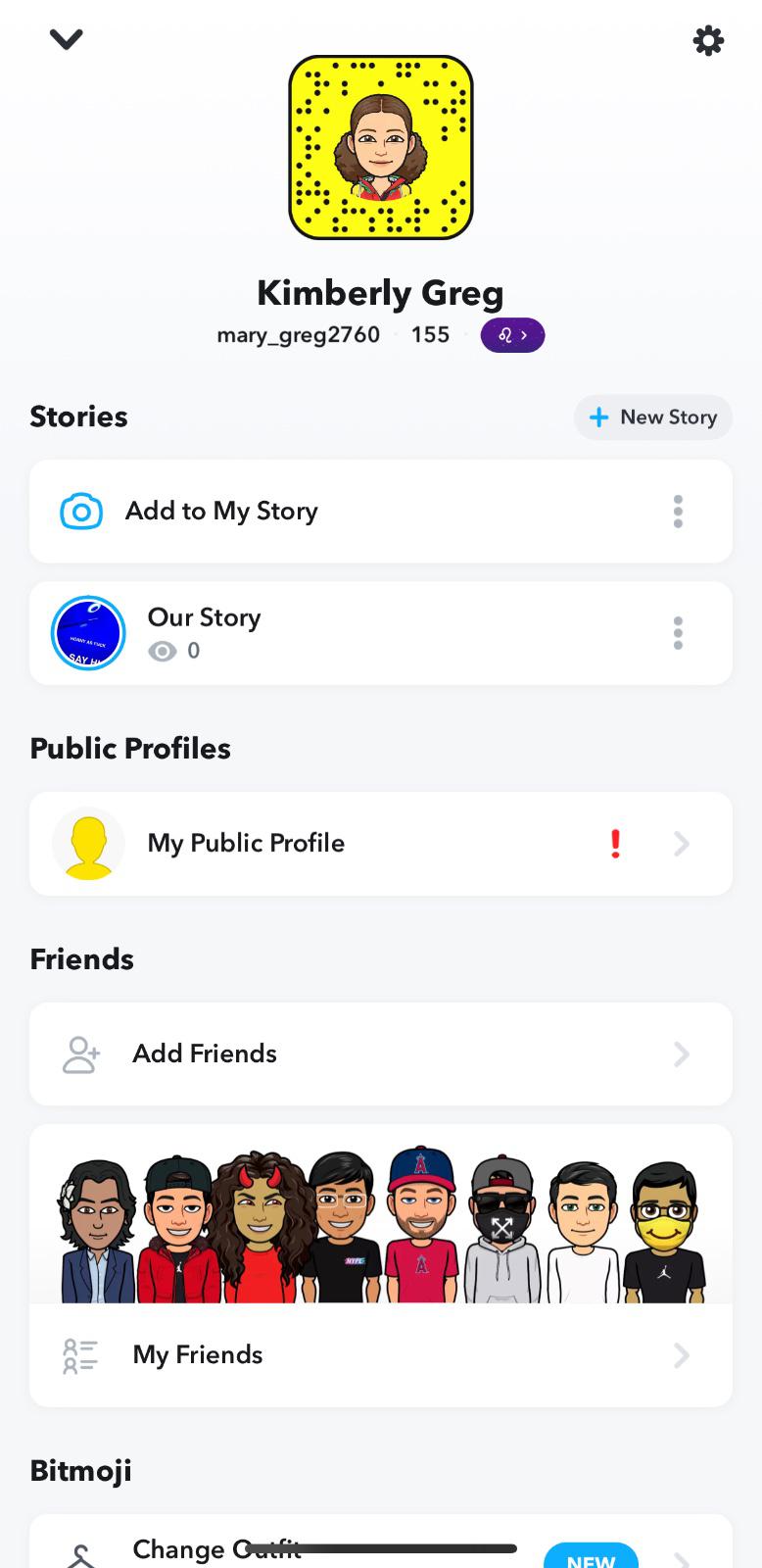
Task: Open Change Outfit for Bitmoji
Action: pos(215,1550)
